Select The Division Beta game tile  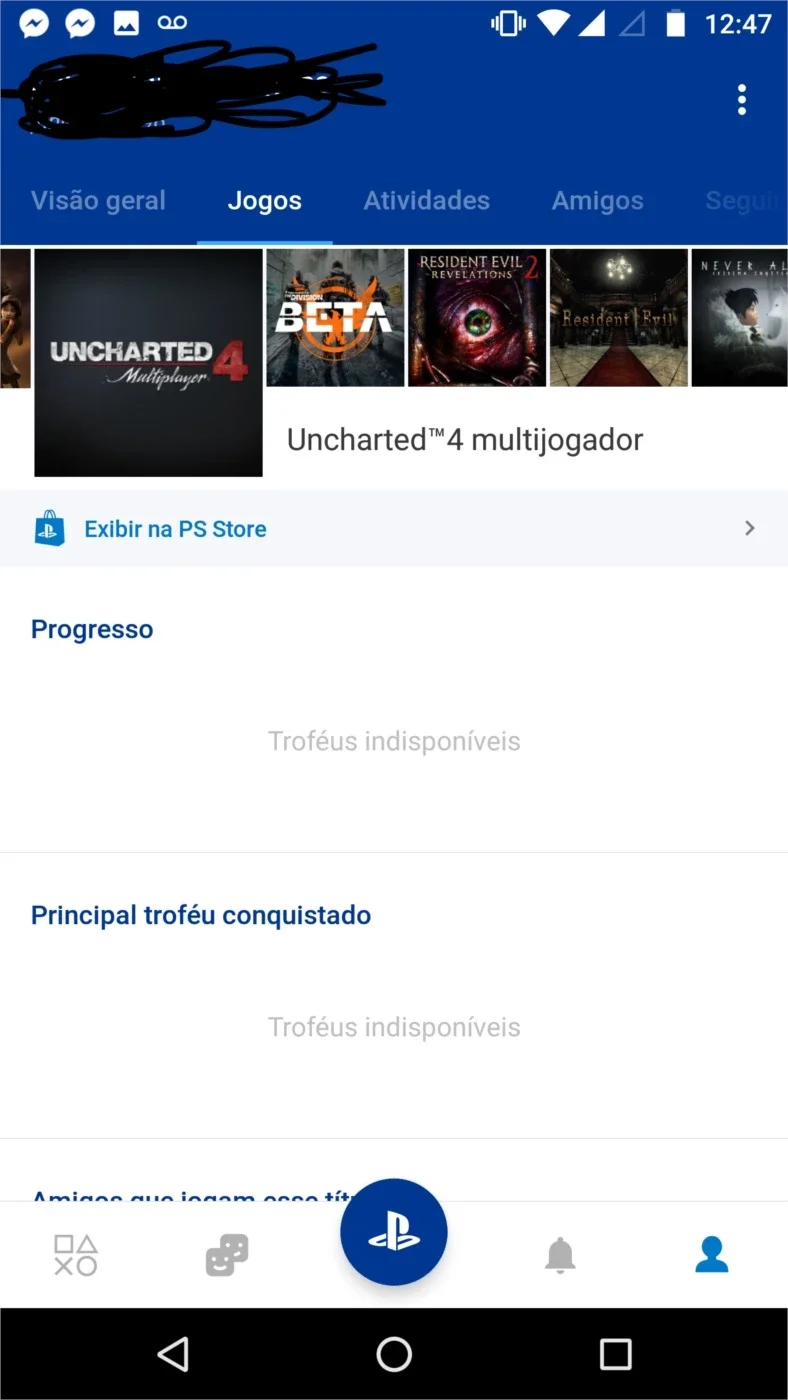[335, 318]
